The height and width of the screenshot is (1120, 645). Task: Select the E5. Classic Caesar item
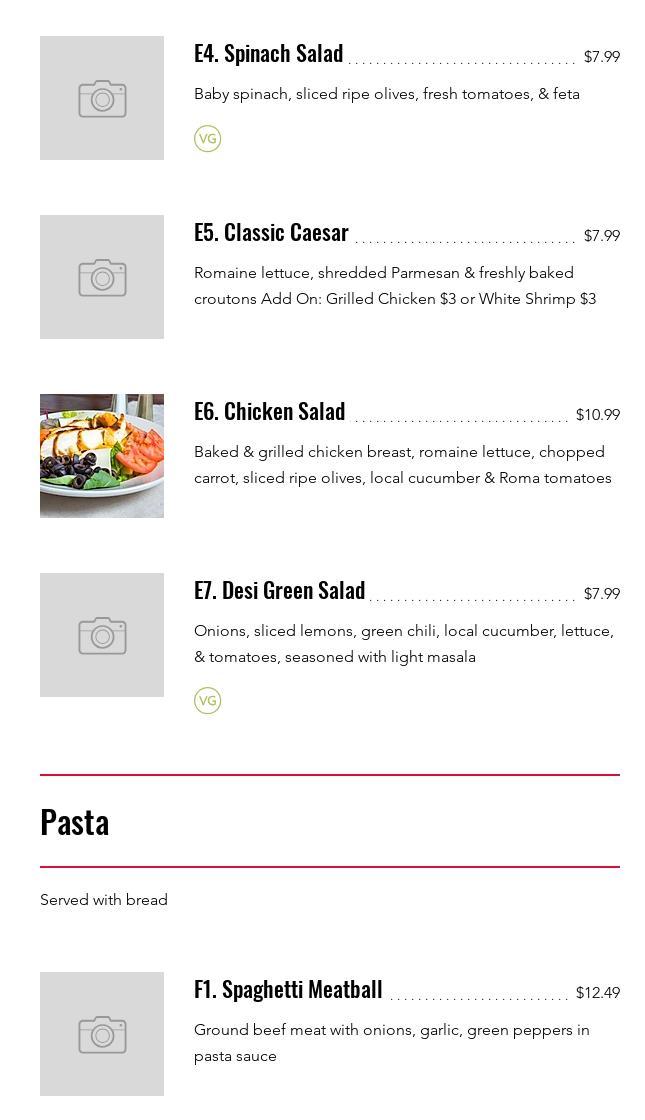pyautogui.click(x=271, y=233)
